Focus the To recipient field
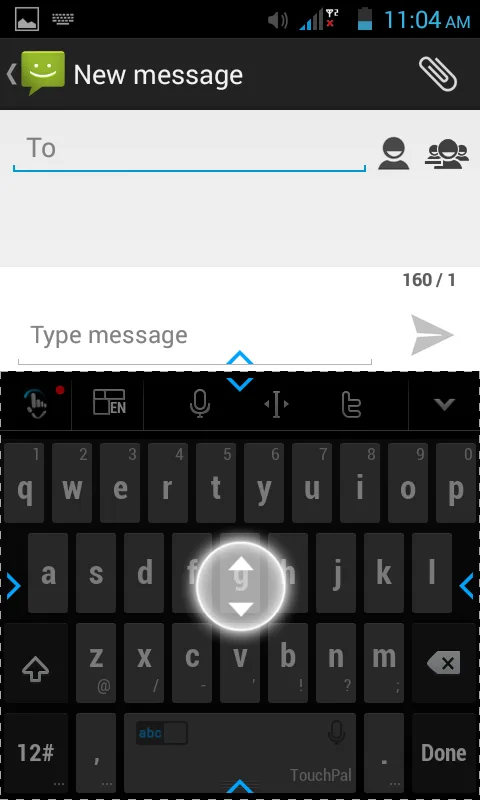Image resolution: width=480 pixels, height=800 pixels. click(x=189, y=149)
